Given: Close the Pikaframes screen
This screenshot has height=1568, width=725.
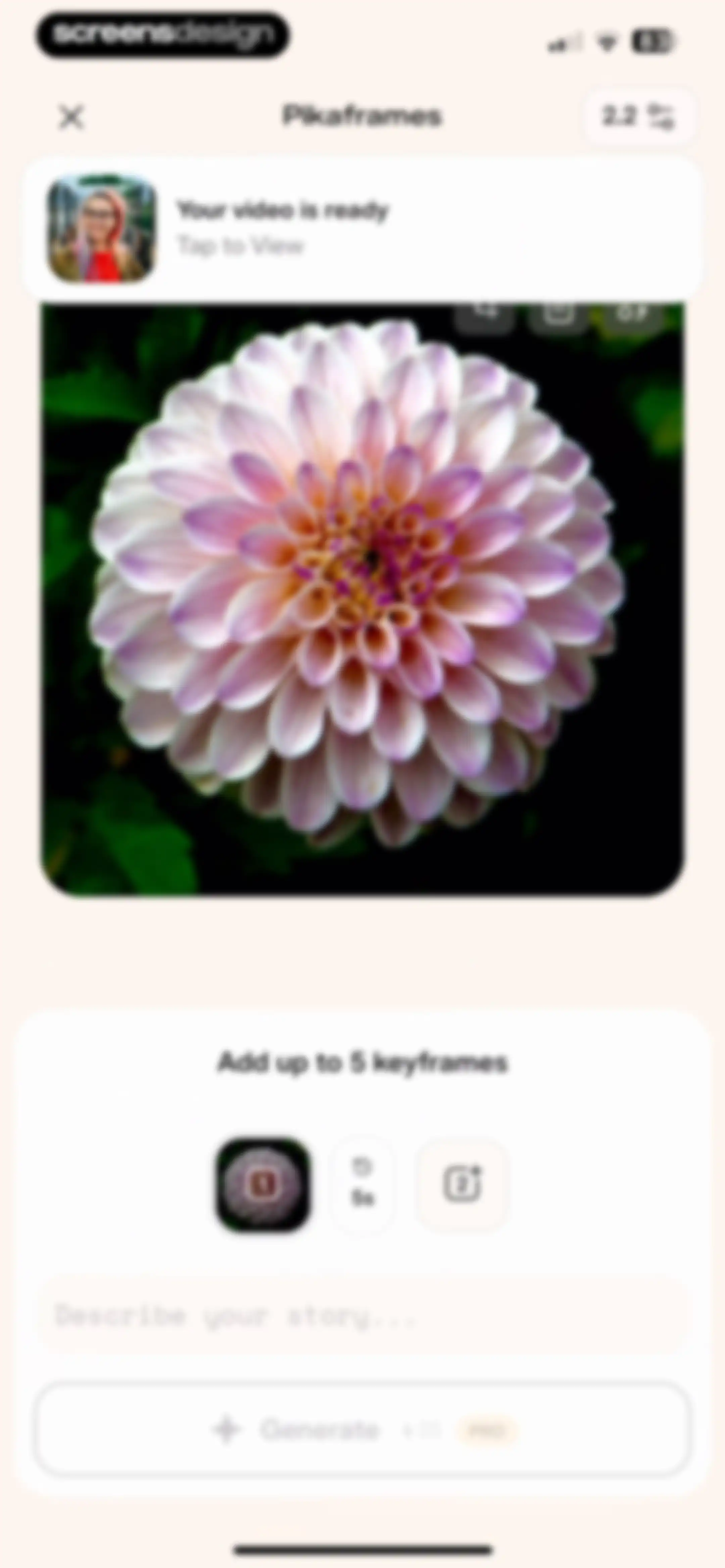Looking at the screenshot, I should pos(71,117).
